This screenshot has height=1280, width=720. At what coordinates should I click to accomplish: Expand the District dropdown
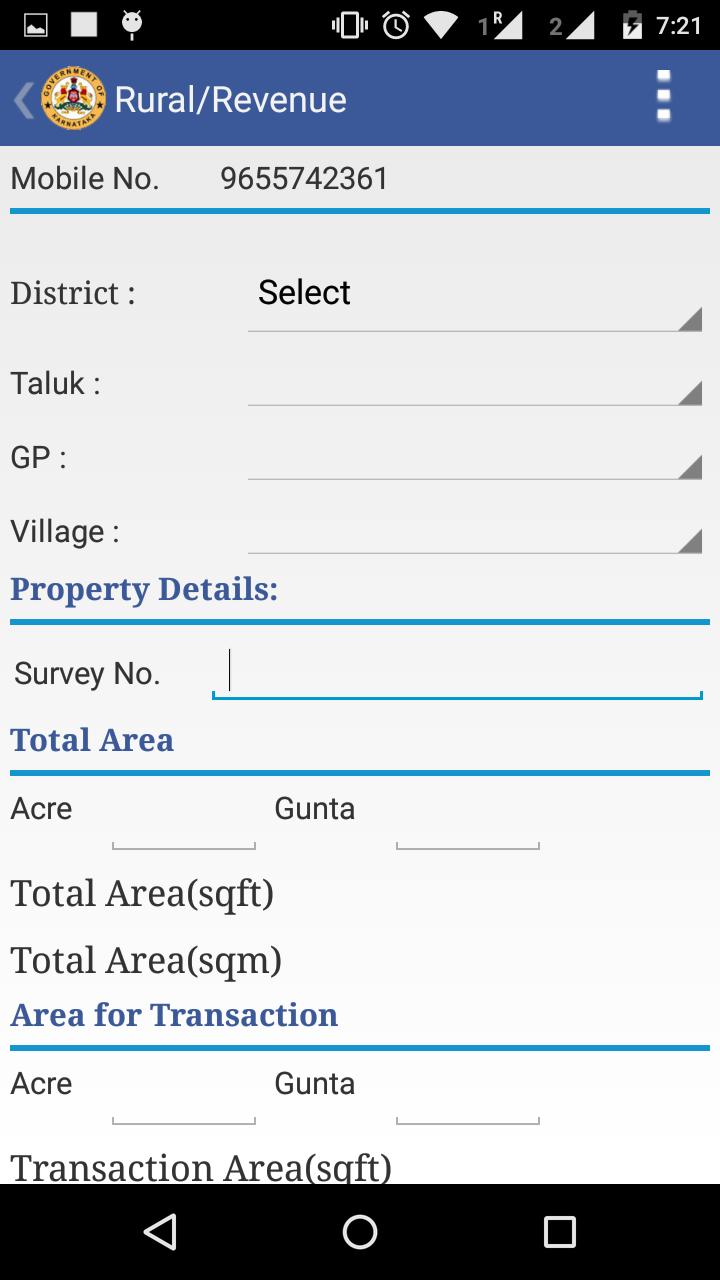pyautogui.click(x=474, y=294)
